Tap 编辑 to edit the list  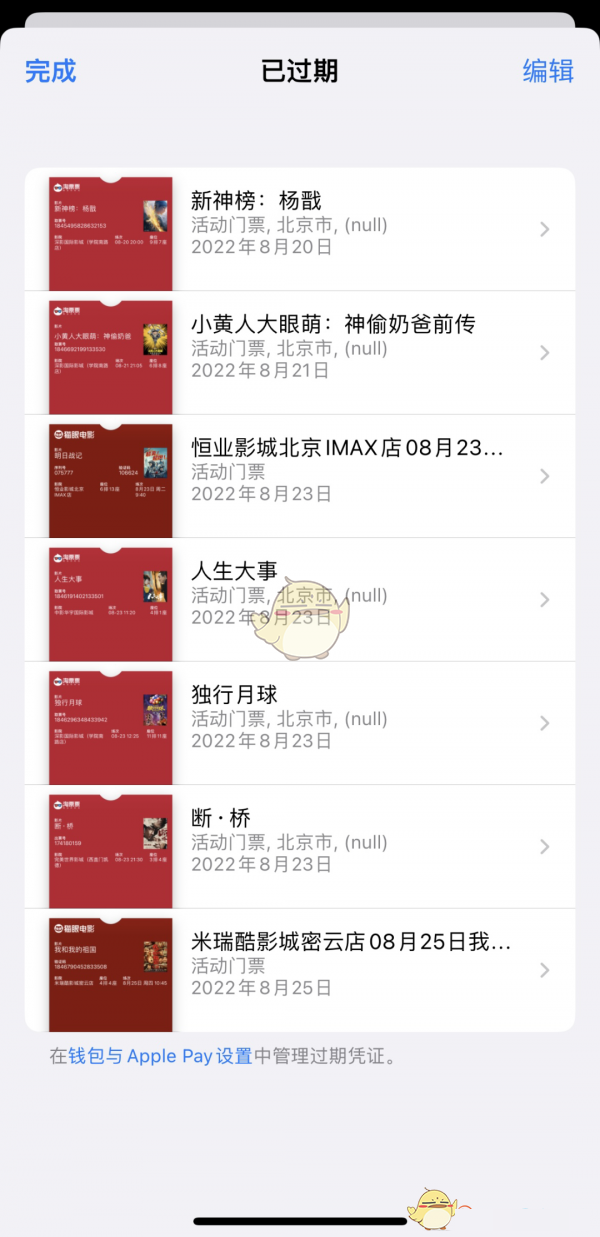(548, 71)
